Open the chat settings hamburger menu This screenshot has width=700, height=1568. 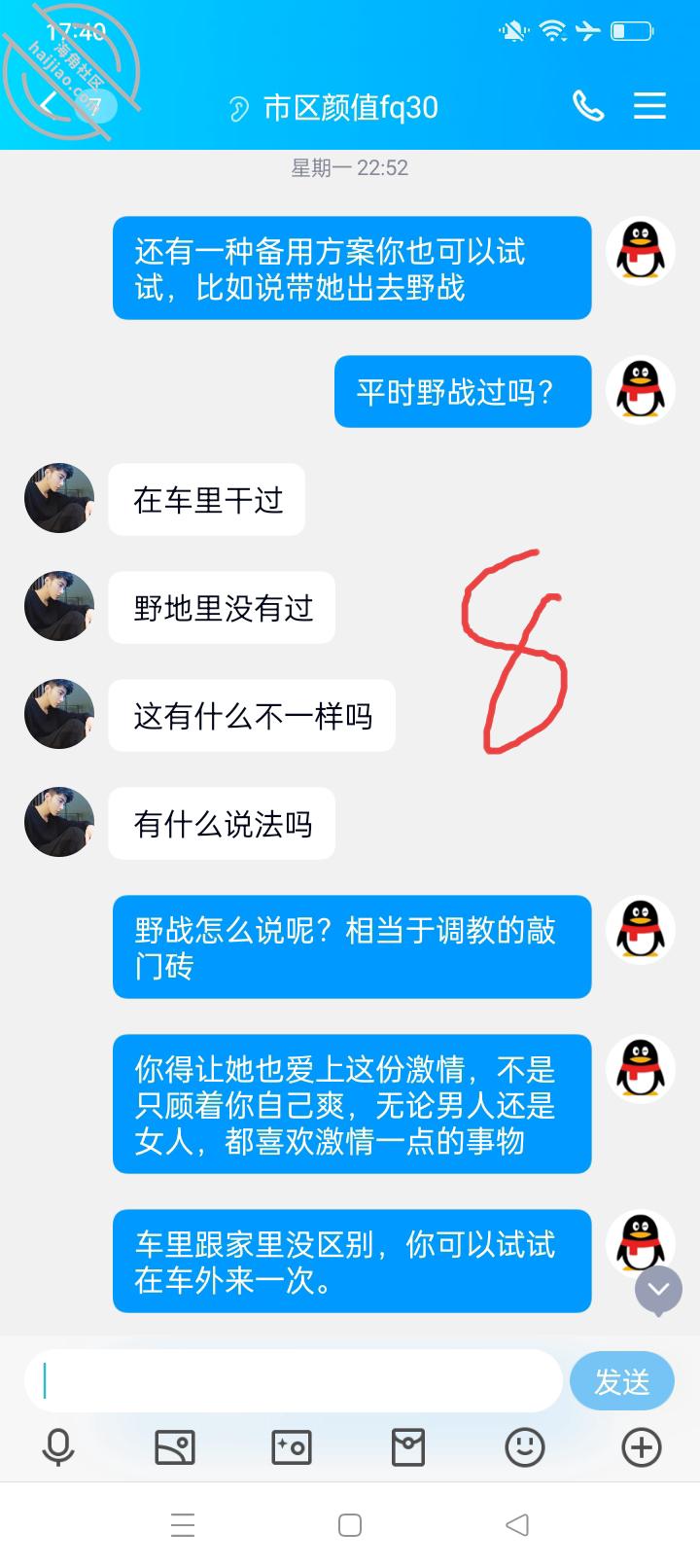tap(649, 106)
